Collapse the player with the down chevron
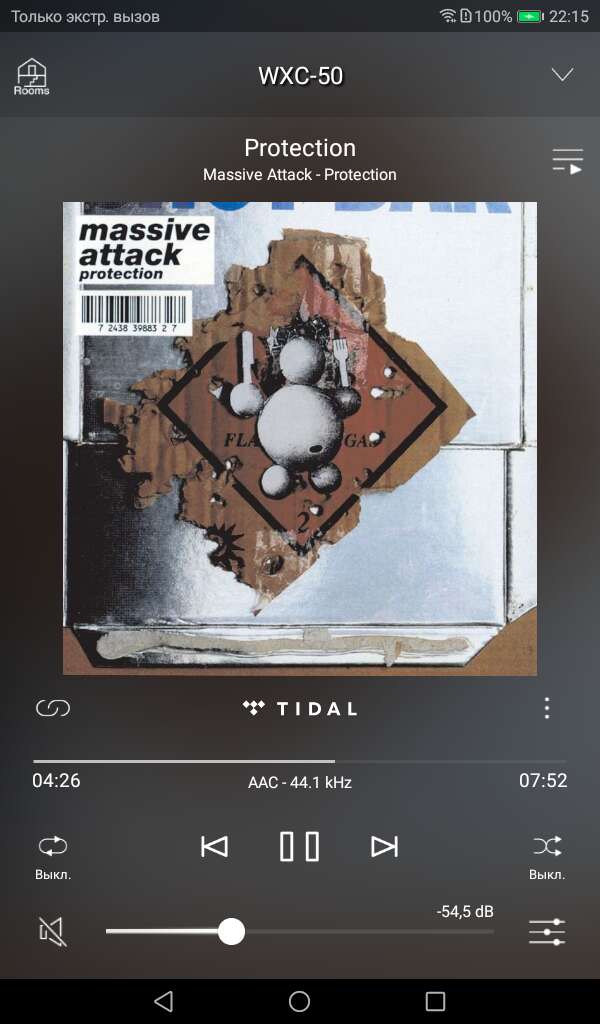Image resolution: width=600 pixels, height=1024 pixels. click(562, 75)
